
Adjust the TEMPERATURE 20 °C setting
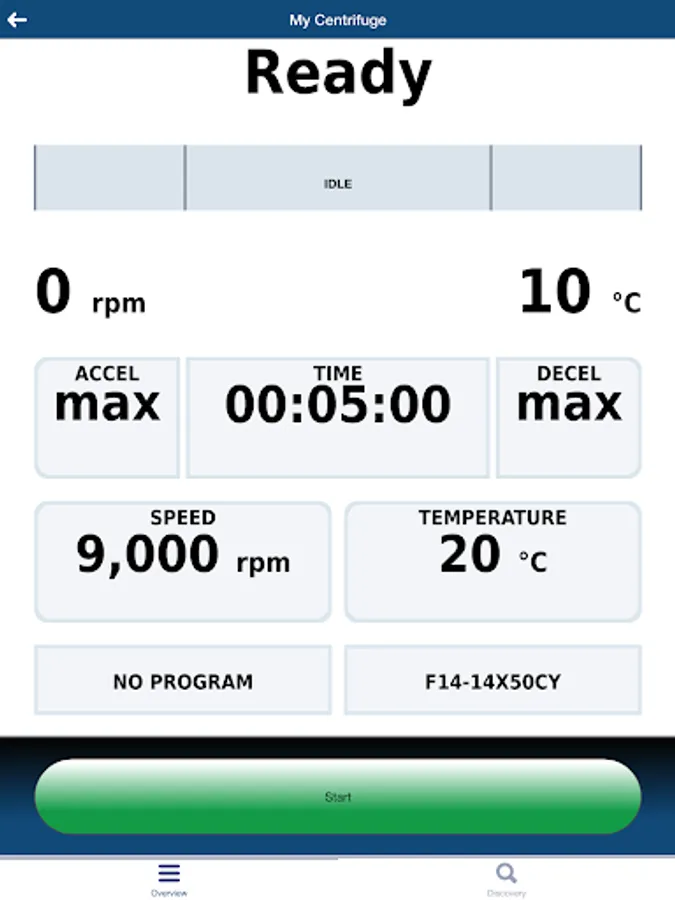[x=492, y=561]
